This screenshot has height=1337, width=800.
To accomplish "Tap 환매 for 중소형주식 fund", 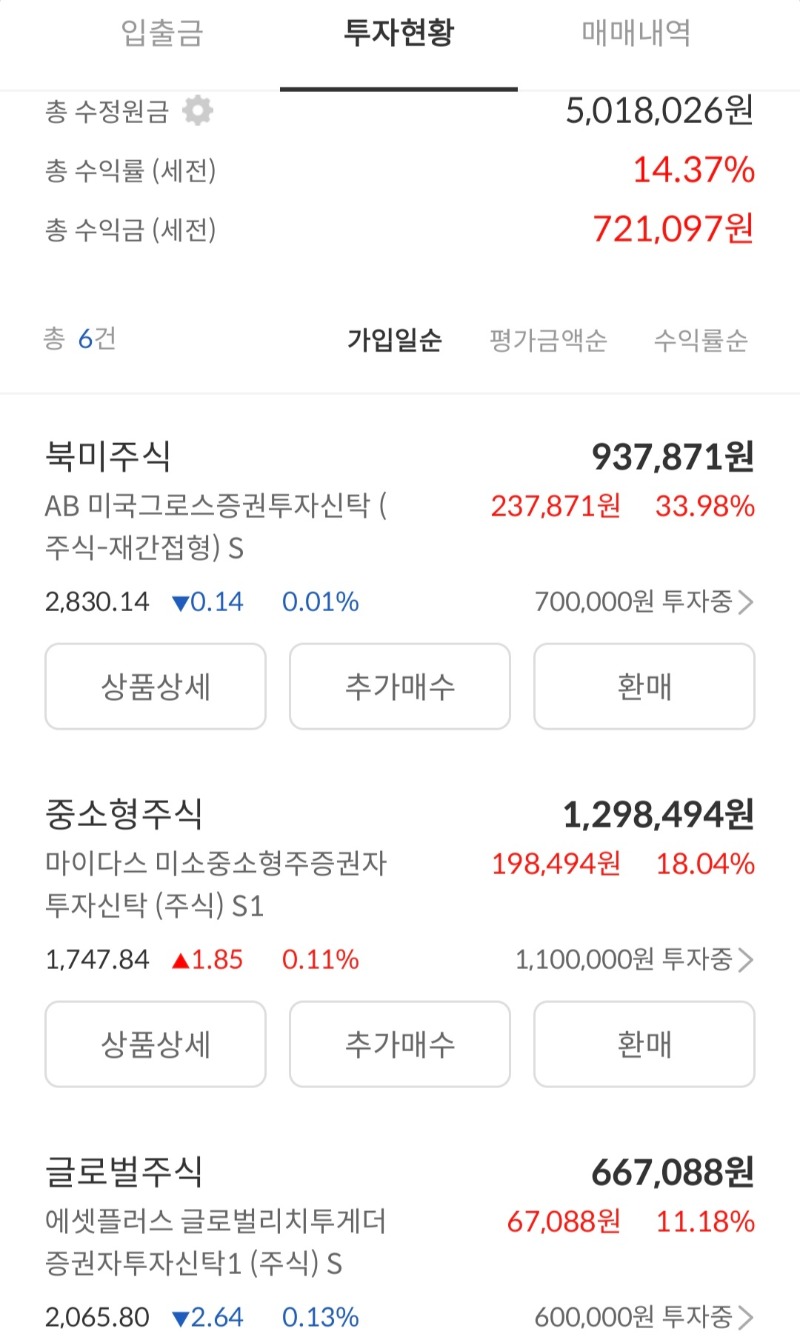I will click(644, 1045).
